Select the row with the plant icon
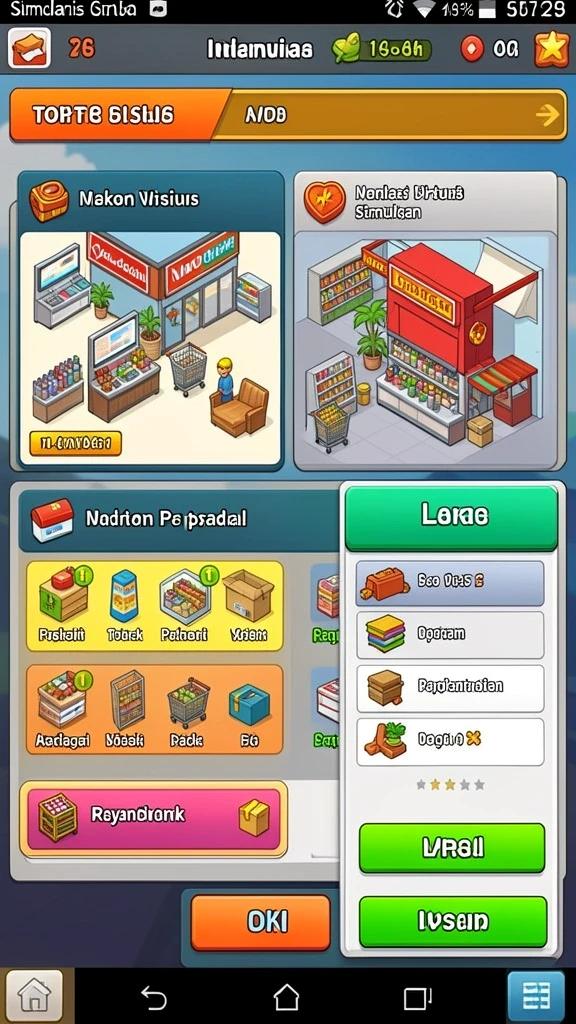 450,741
